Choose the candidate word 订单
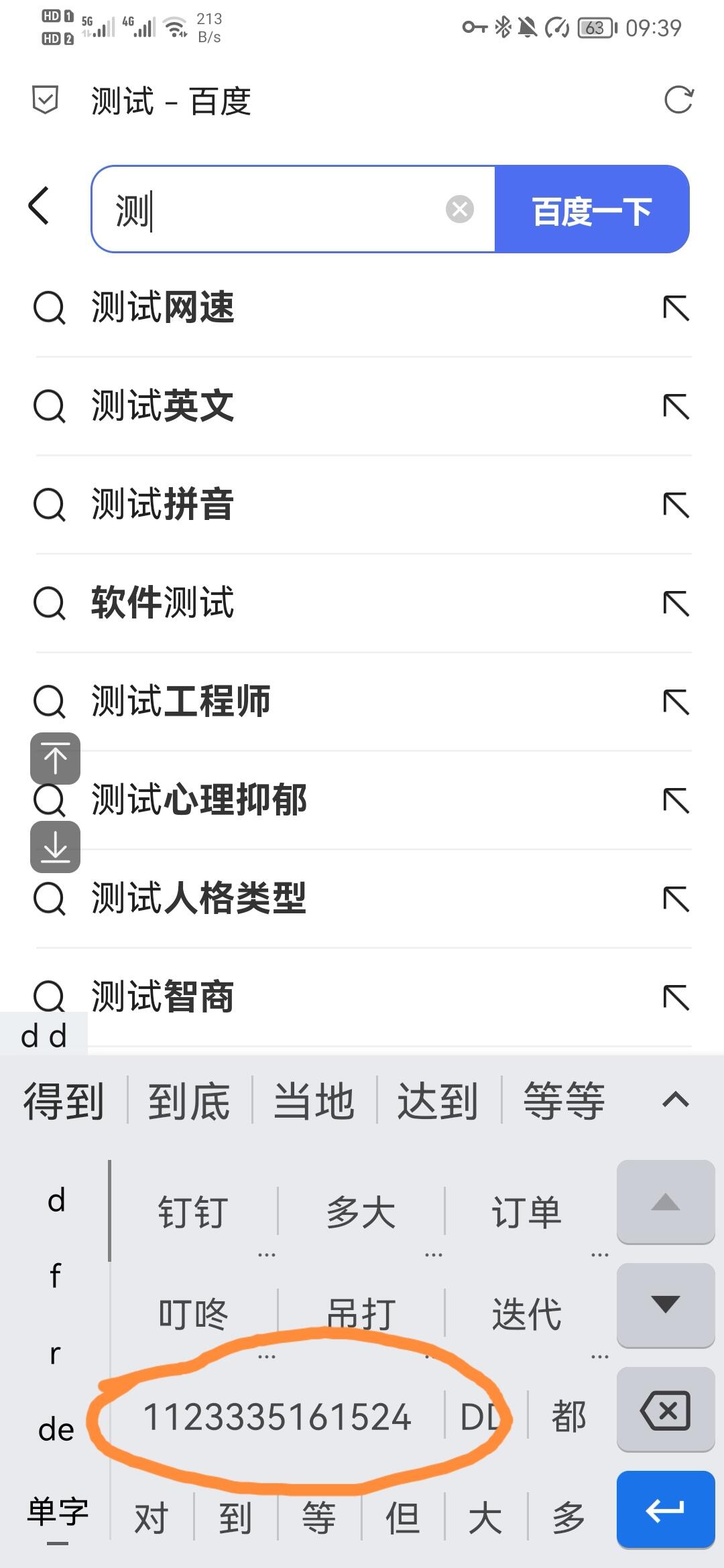The image size is (724, 1568). pos(526,1213)
